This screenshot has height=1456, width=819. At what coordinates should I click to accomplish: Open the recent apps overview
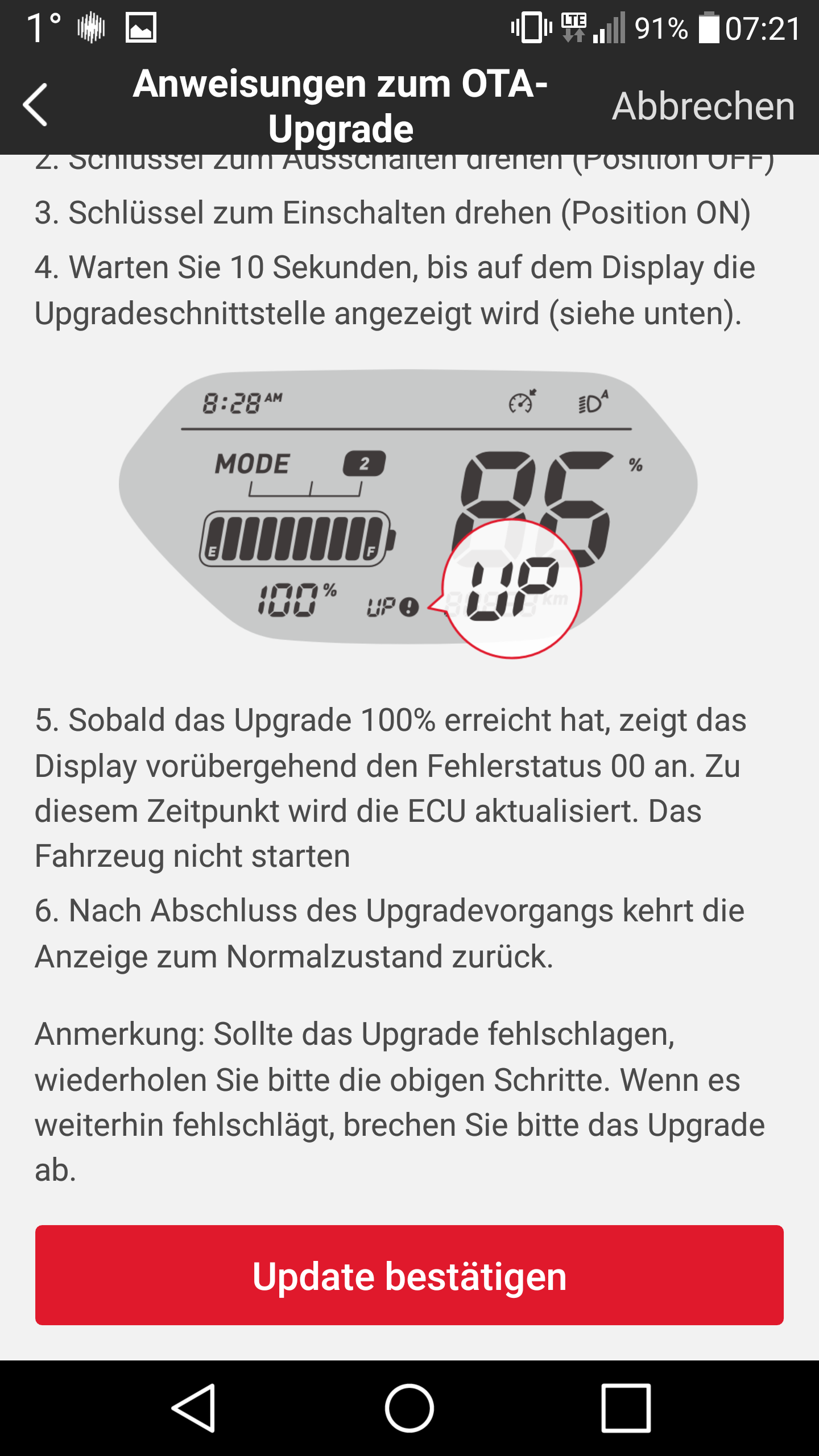[626, 1408]
